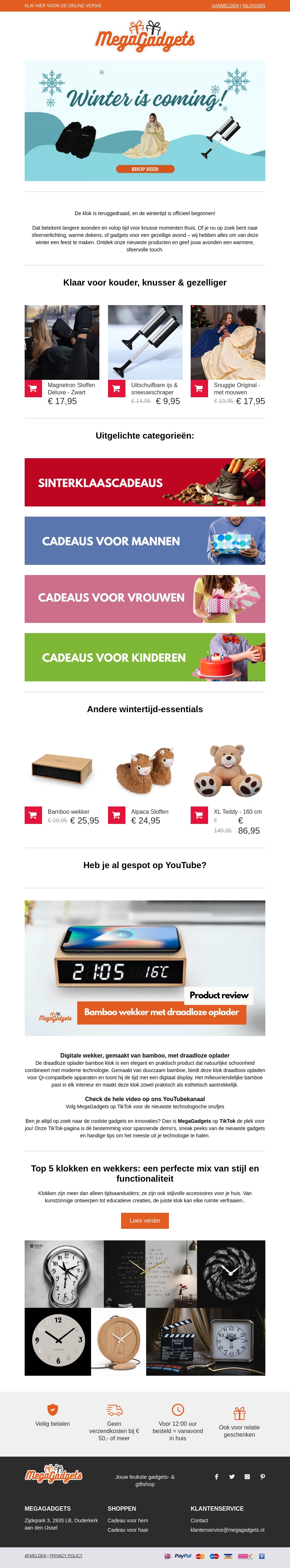Open MegaGadgets Pinterest page
The height and width of the screenshot is (1568, 290).
(263, 1476)
